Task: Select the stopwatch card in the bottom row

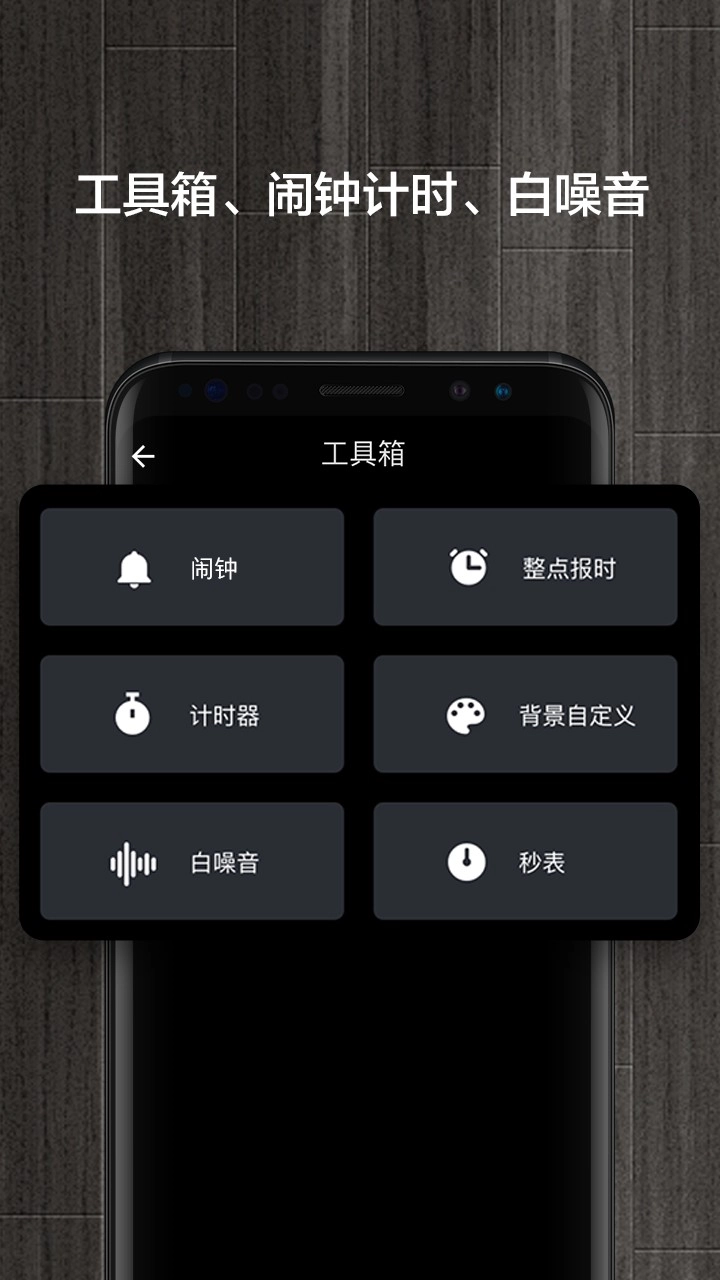Action: tap(527, 859)
